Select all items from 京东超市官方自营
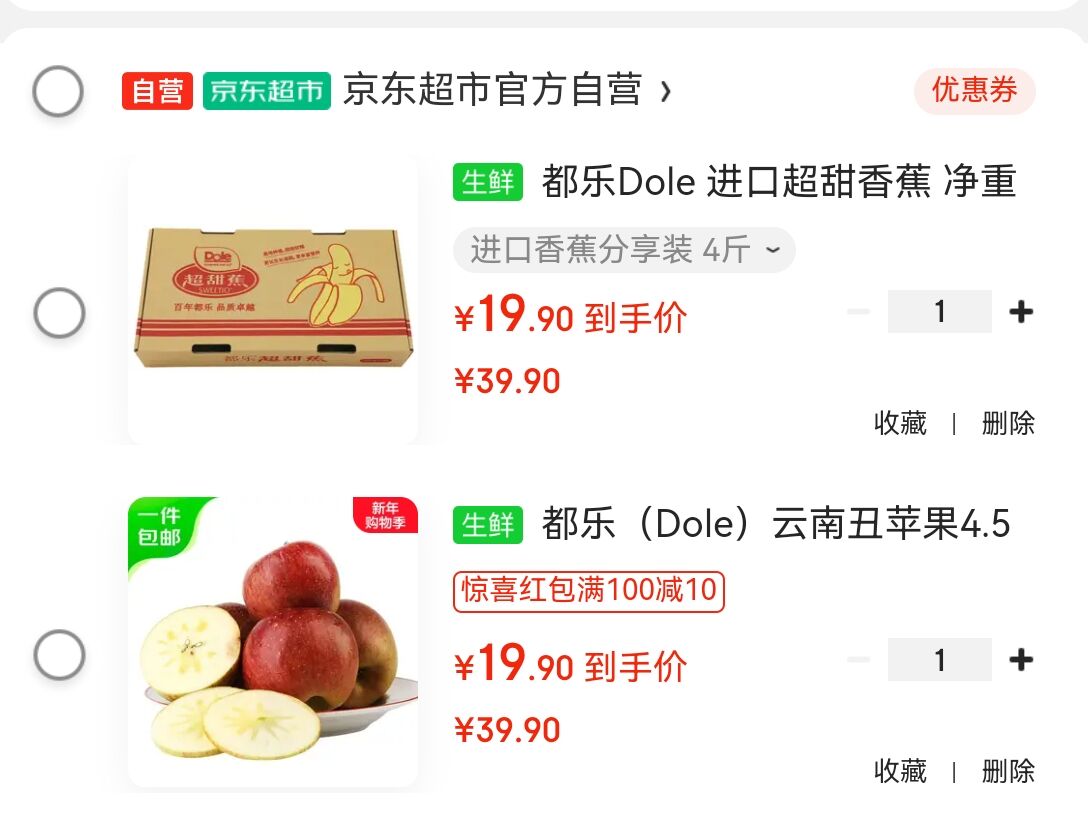The image size is (1088, 829). pyautogui.click(x=58, y=92)
